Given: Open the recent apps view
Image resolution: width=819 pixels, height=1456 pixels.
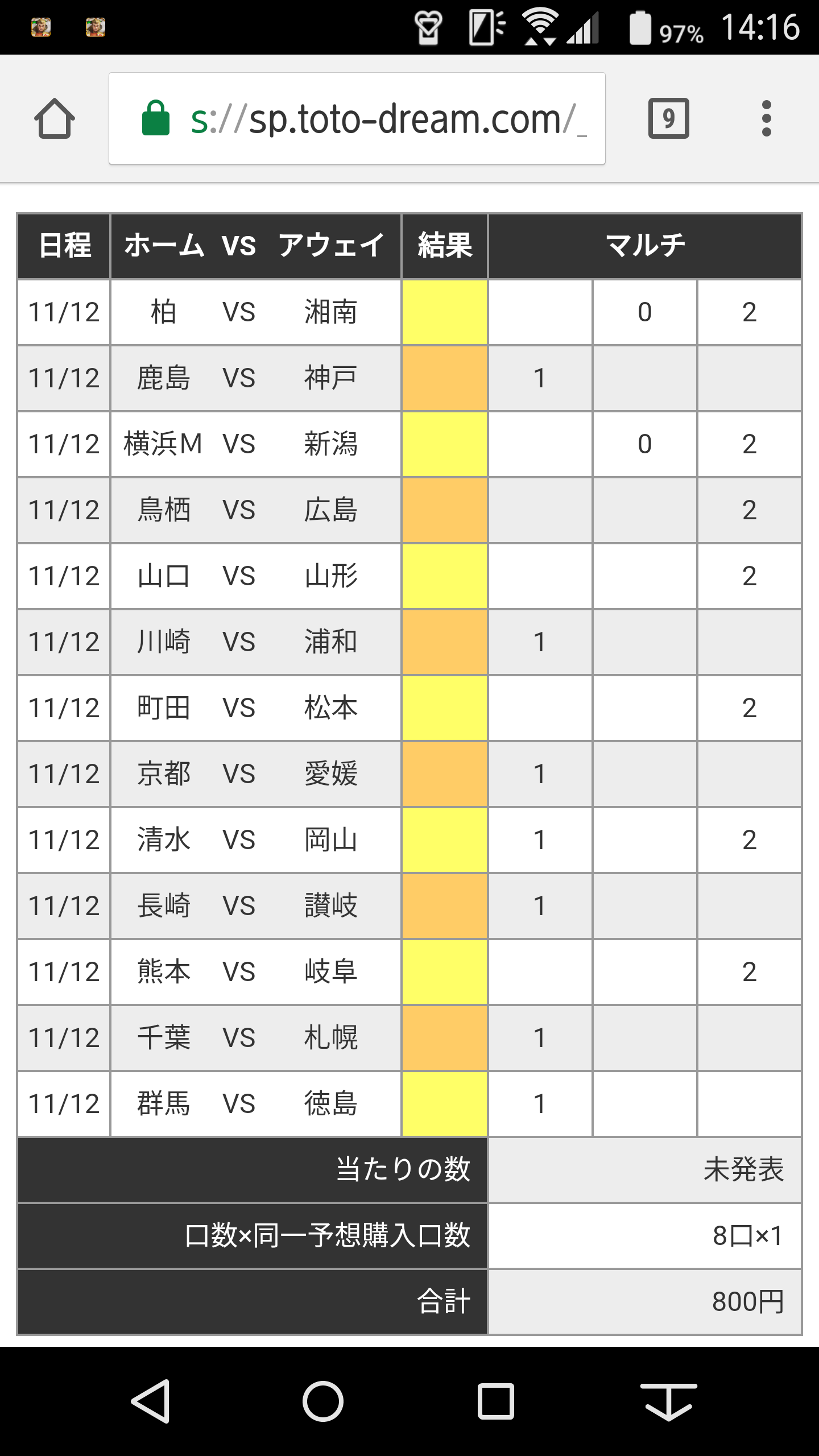Looking at the screenshot, I should pos(496,1401).
